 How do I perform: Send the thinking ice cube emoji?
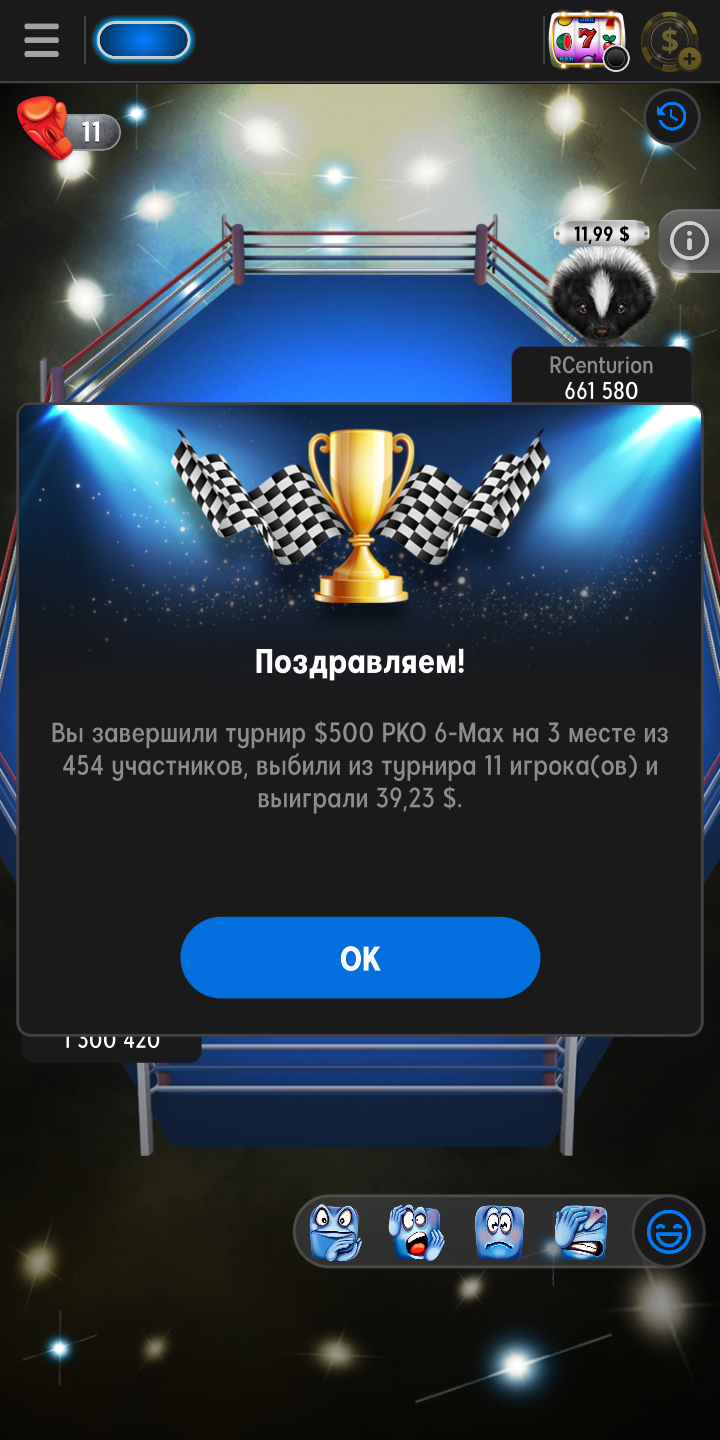(x=335, y=1232)
